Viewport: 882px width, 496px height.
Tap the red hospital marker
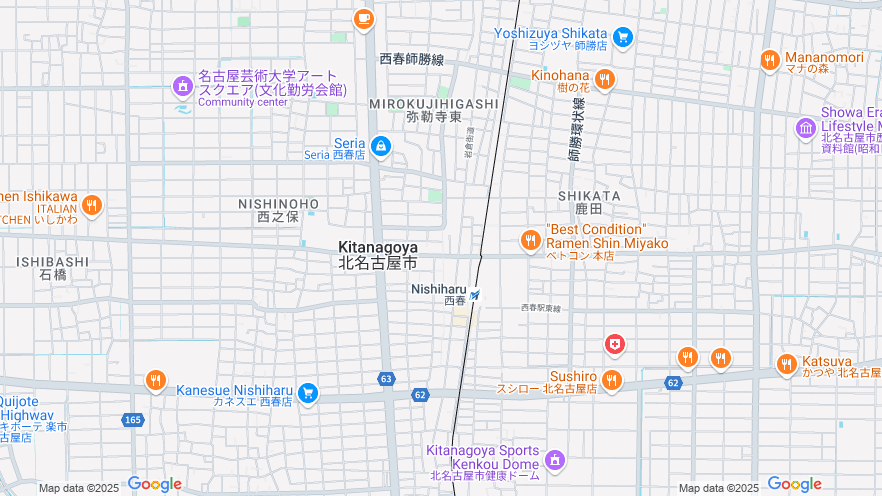pyautogui.click(x=615, y=346)
